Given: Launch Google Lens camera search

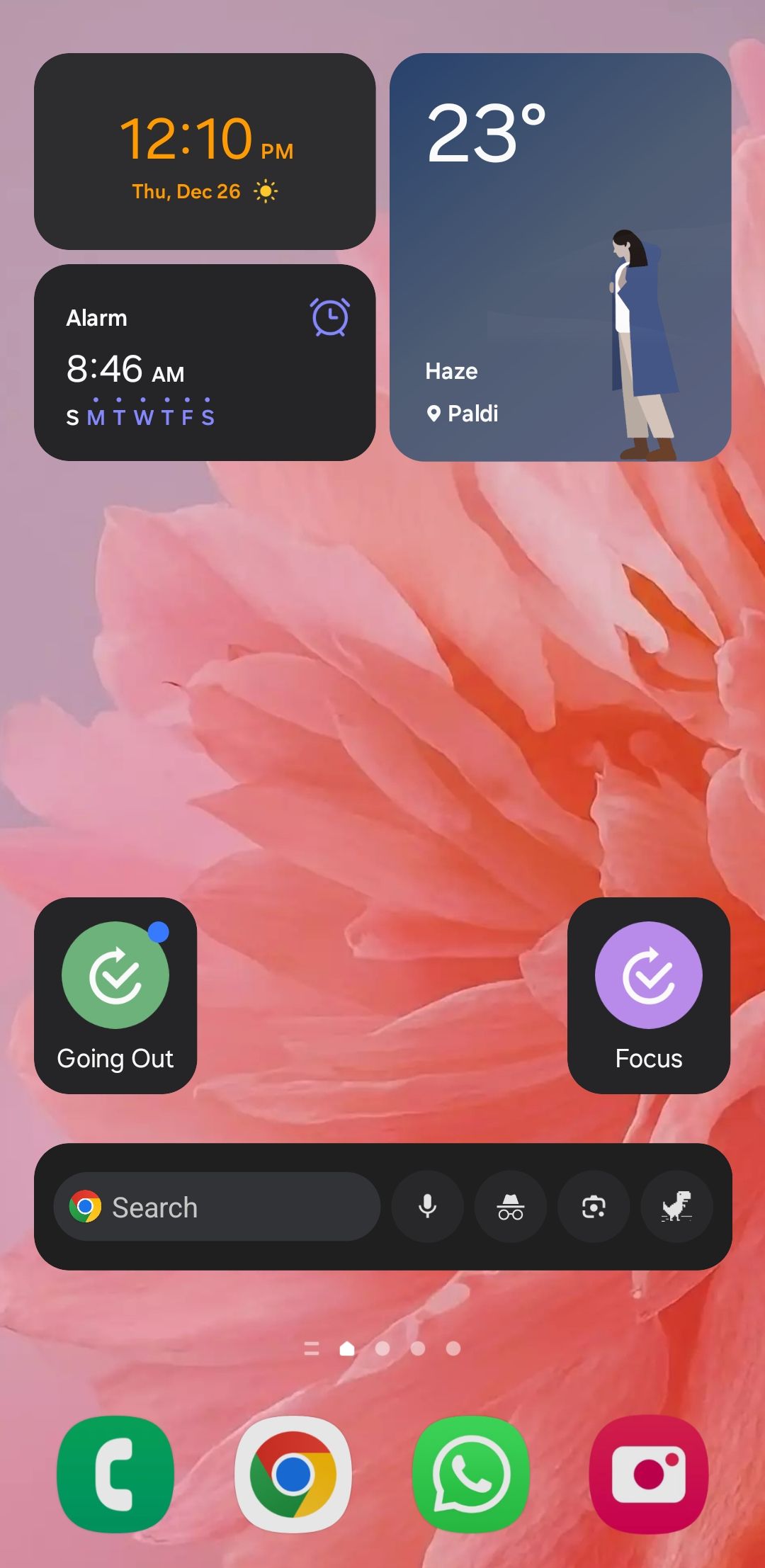Looking at the screenshot, I should pos(594,1207).
